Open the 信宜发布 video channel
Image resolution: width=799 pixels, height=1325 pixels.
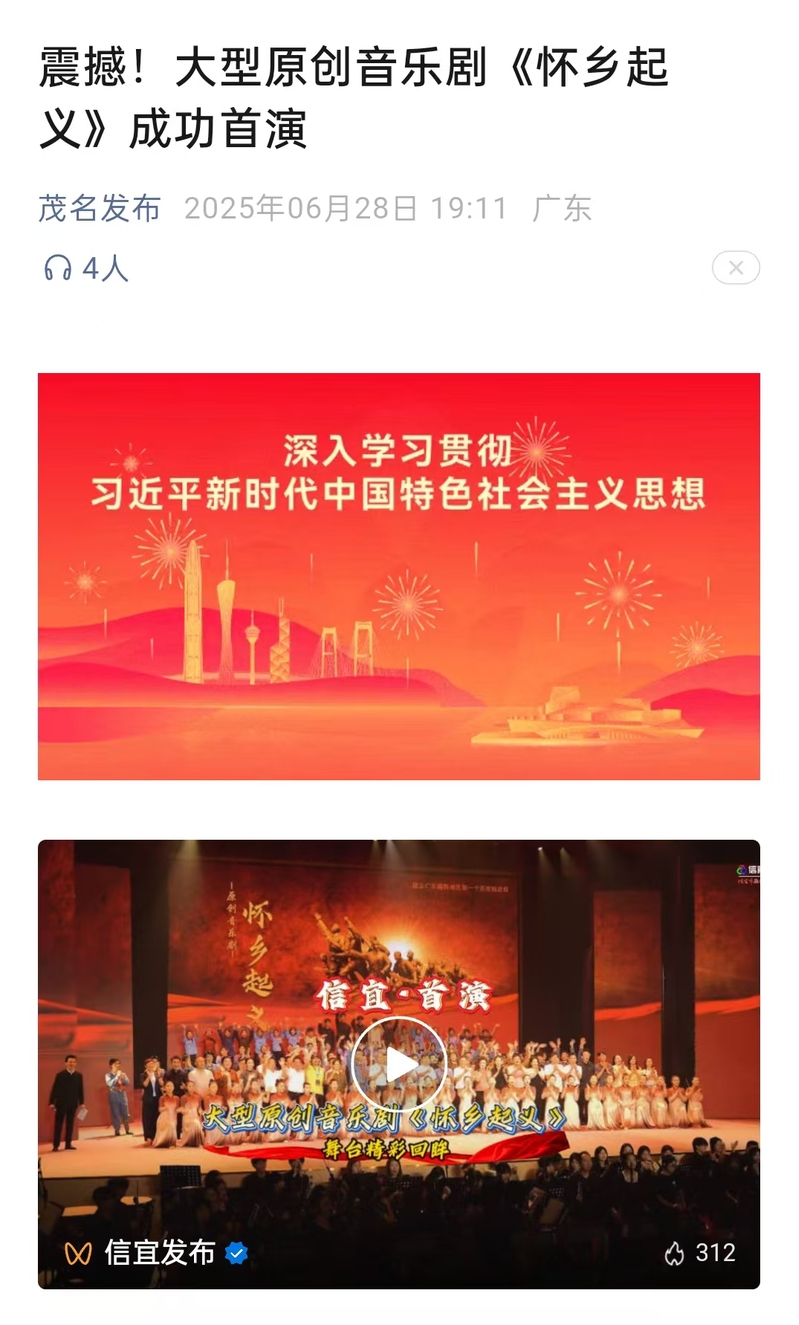[158, 1252]
